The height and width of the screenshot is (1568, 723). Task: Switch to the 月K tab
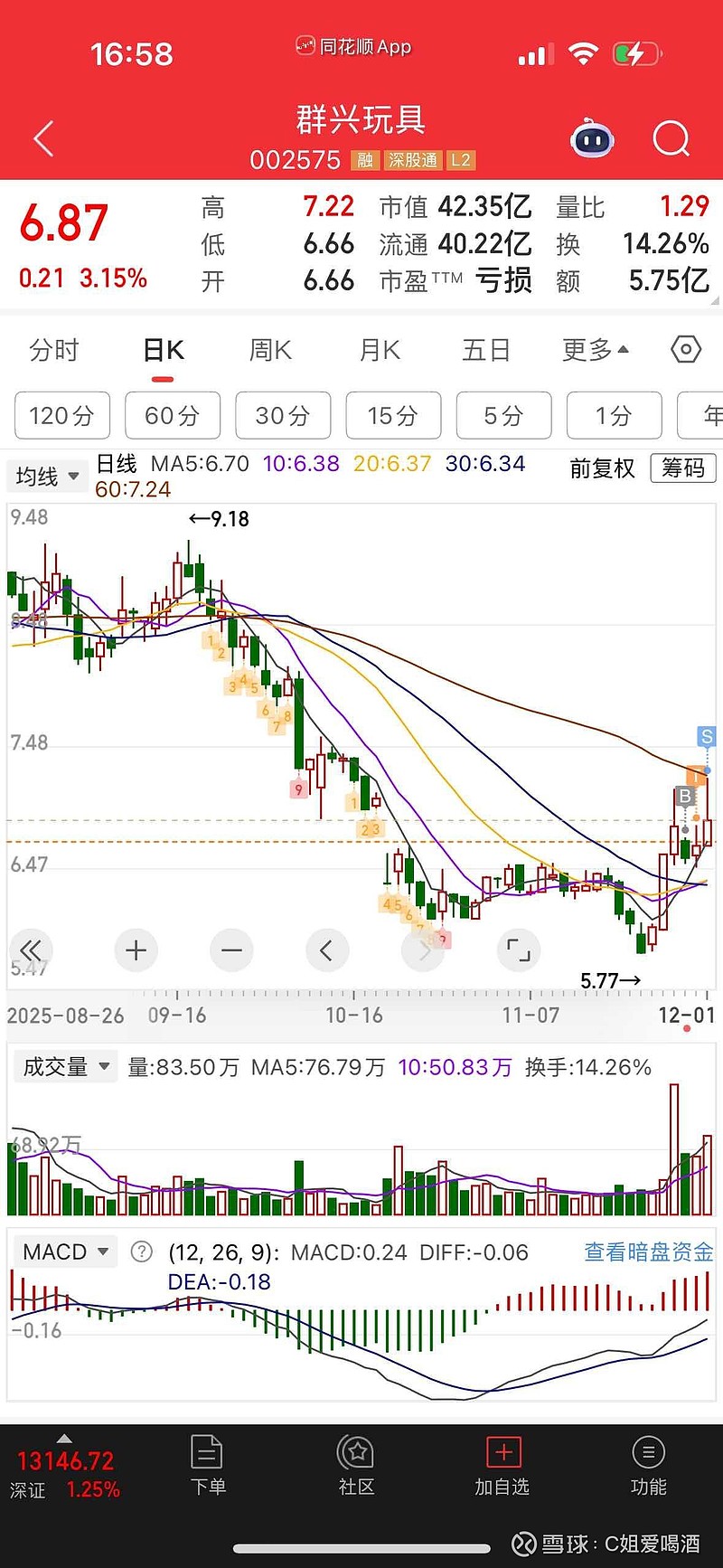(380, 350)
